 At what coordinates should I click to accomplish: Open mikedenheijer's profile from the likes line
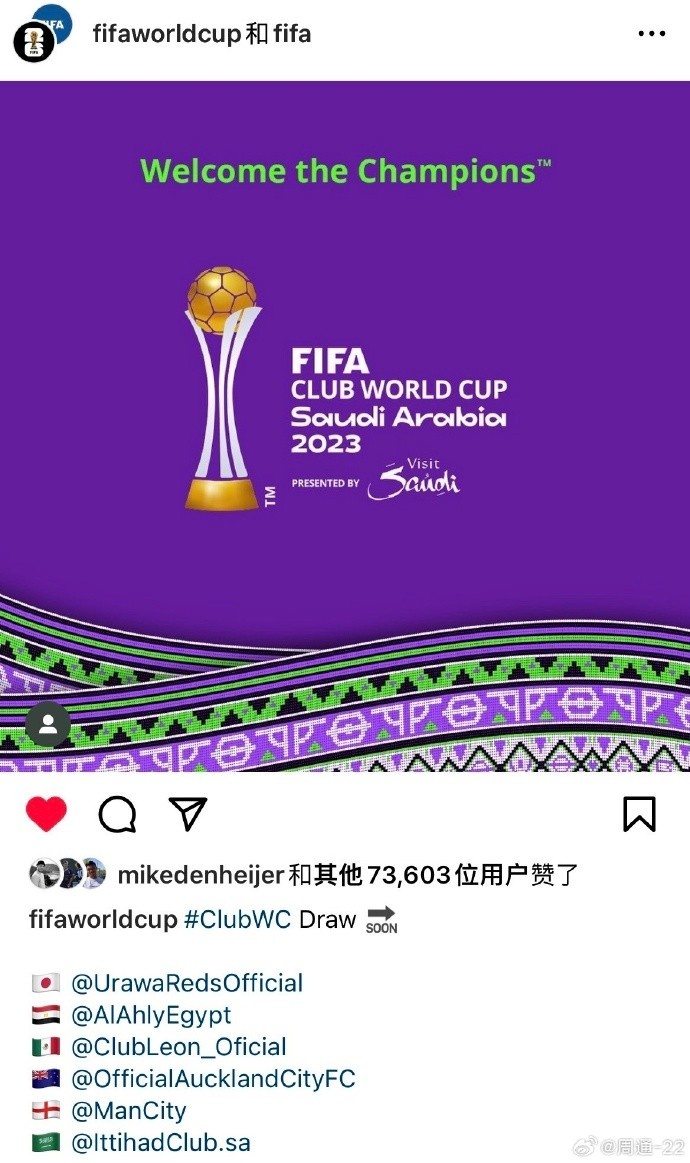(200, 875)
